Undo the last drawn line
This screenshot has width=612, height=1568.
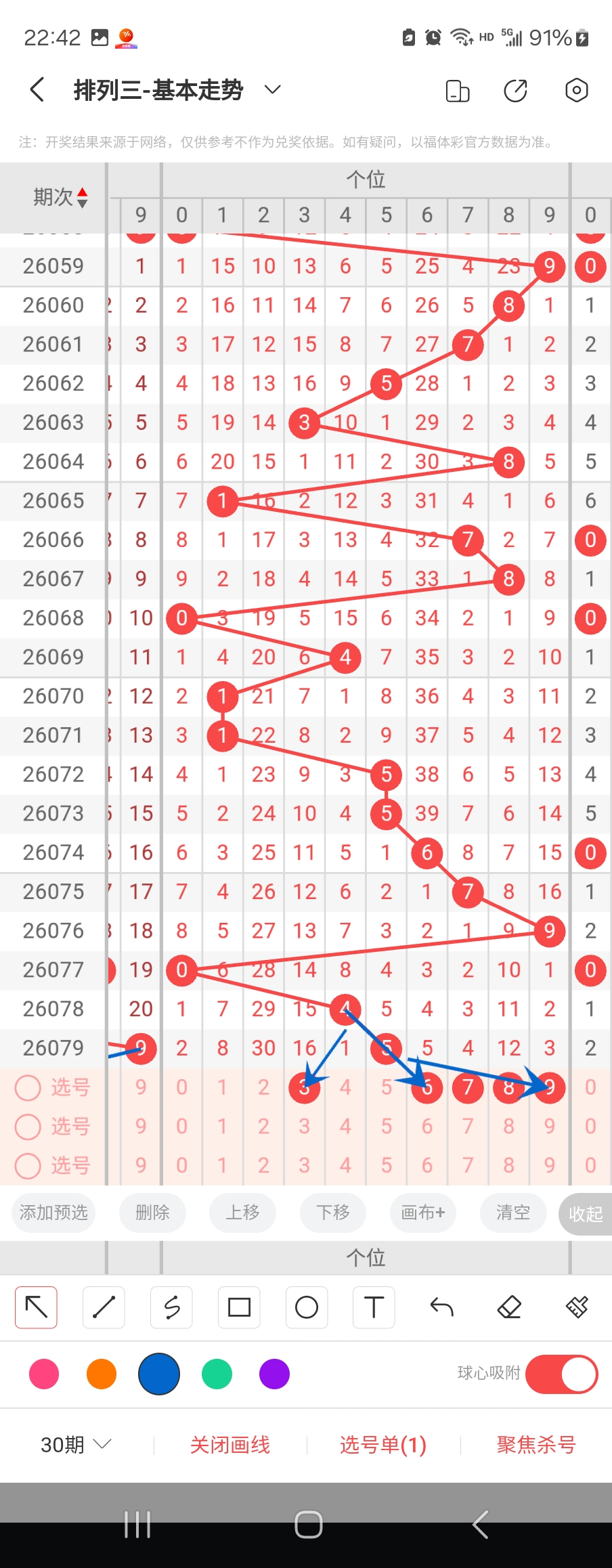pos(441,1307)
